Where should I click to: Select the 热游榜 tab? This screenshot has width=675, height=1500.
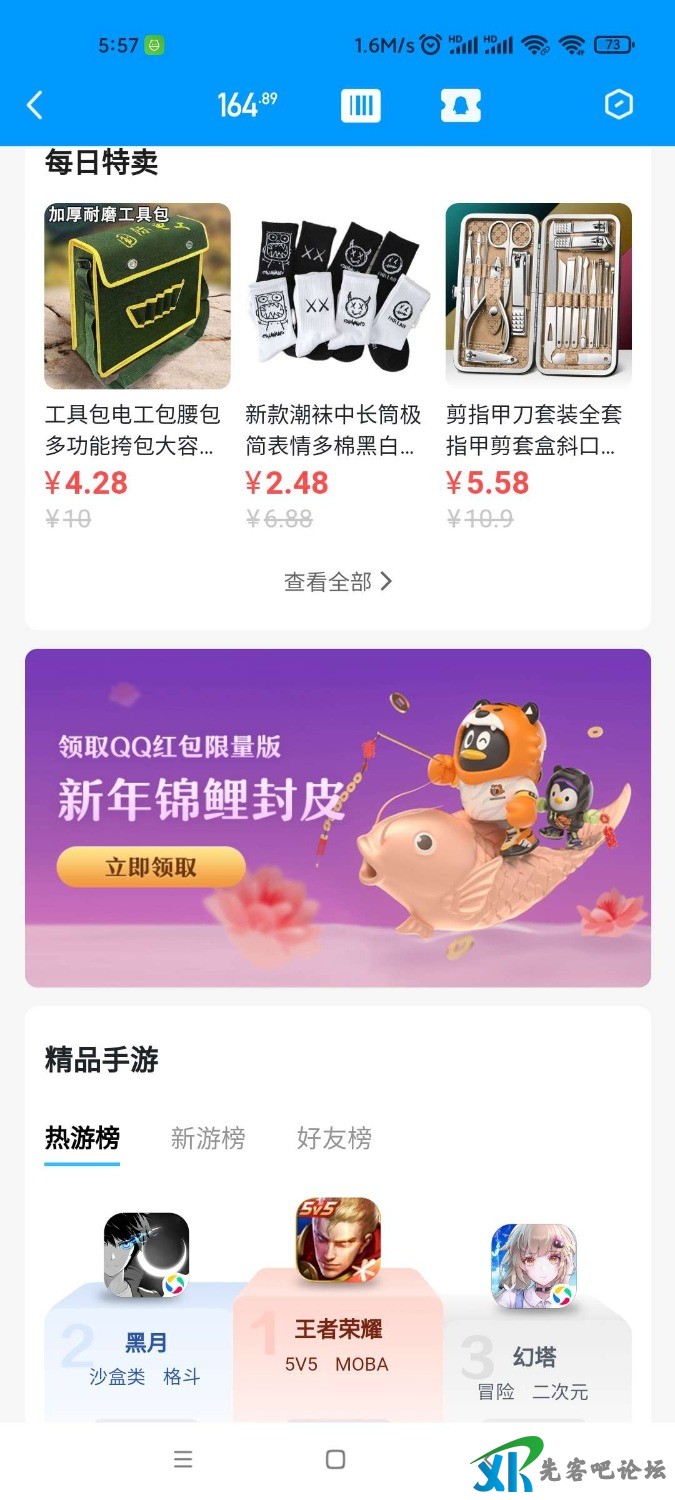click(82, 1138)
